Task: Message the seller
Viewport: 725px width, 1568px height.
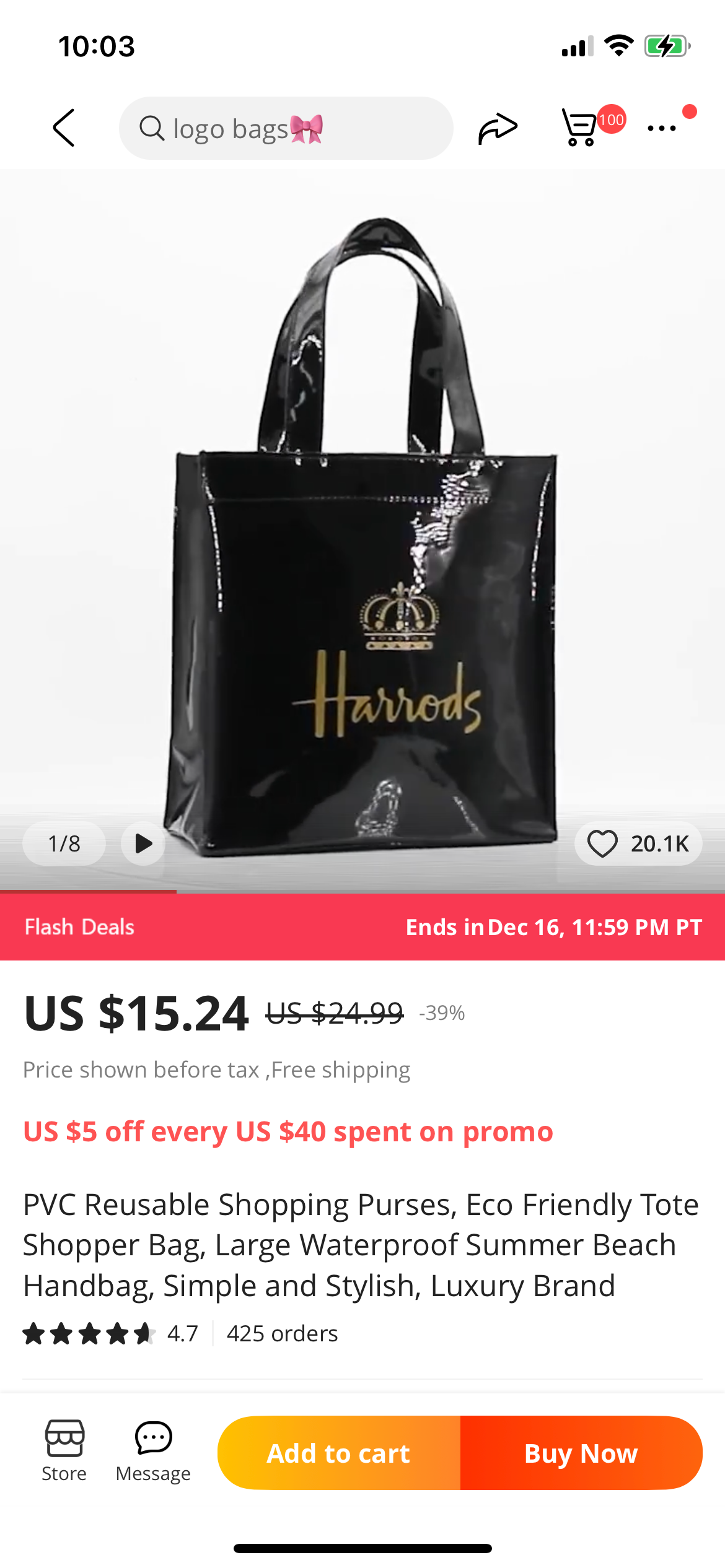Action: pyautogui.click(x=153, y=1451)
